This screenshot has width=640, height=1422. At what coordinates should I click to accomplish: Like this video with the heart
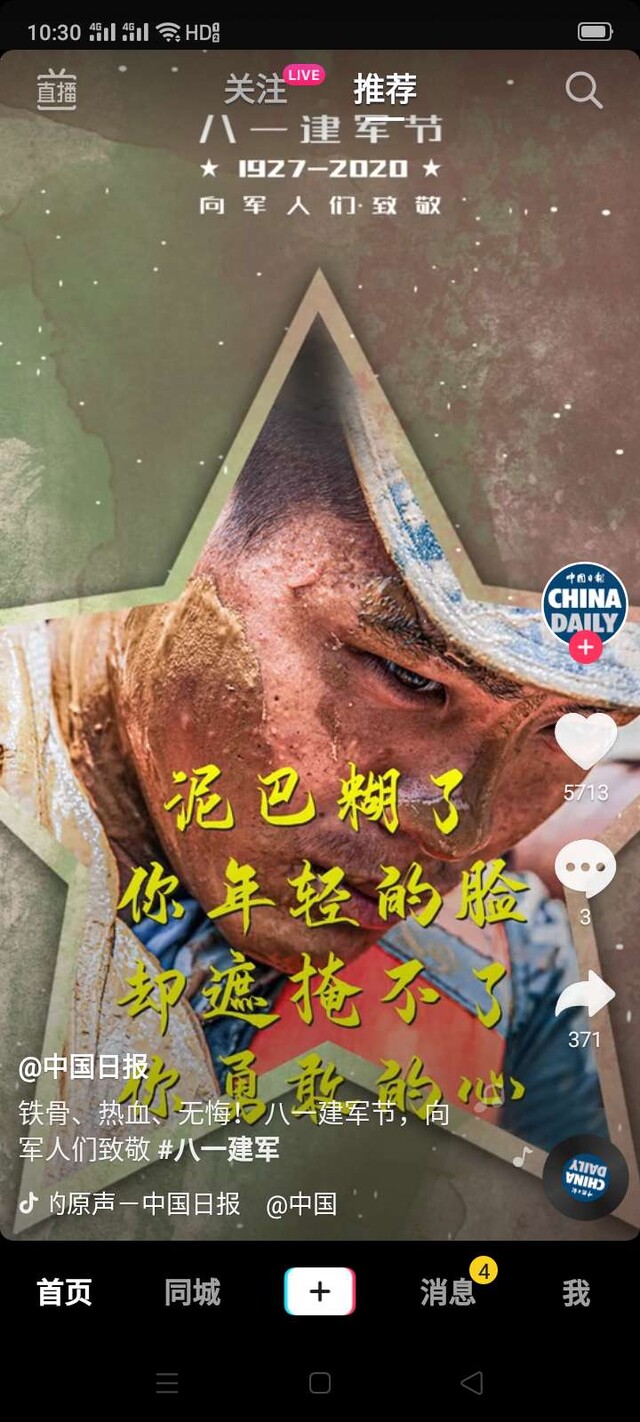point(586,741)
